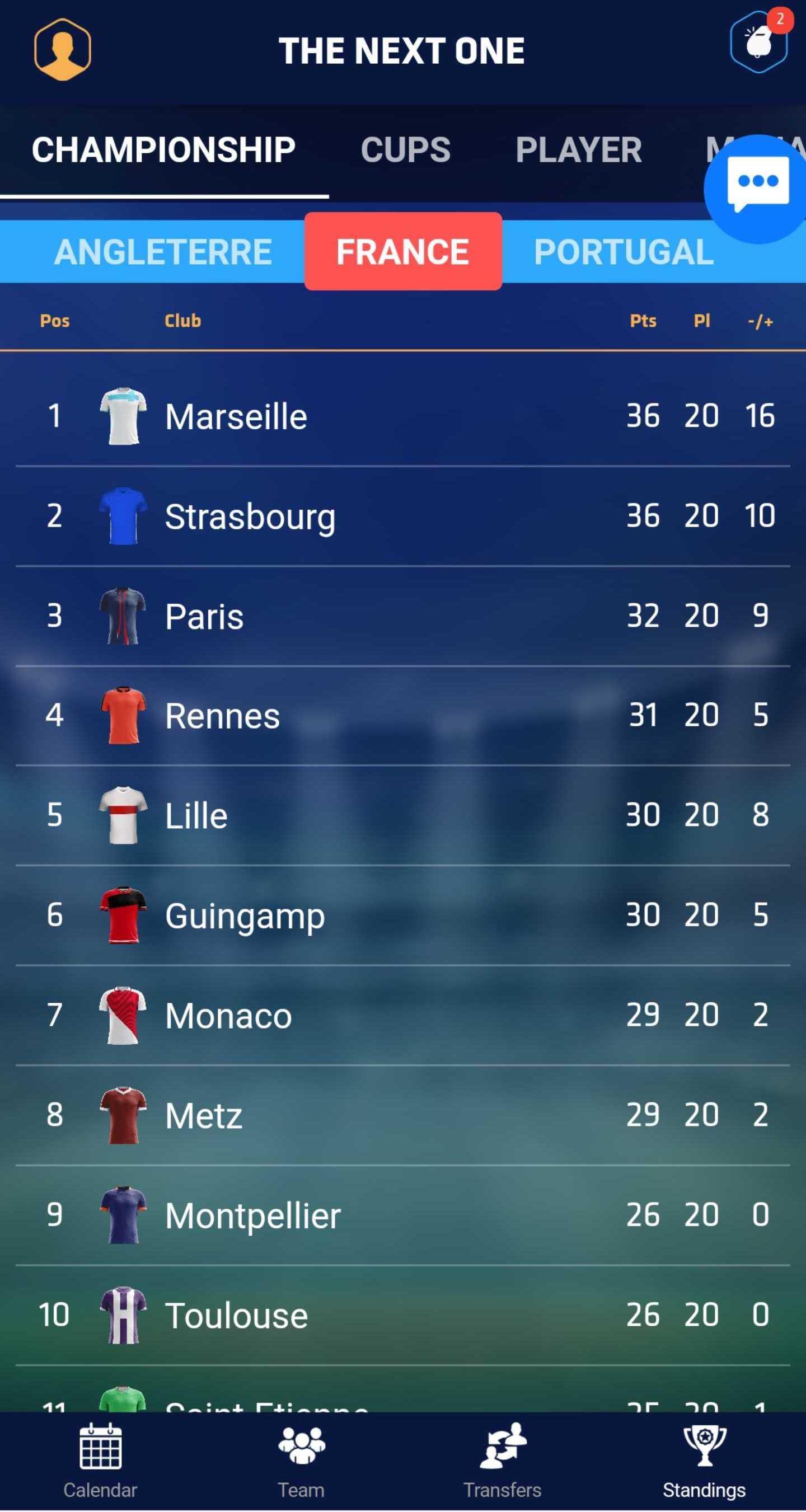The image size is (806, 1512).
Task: Open the whistle notifications icon
Action: pos(758,44)
